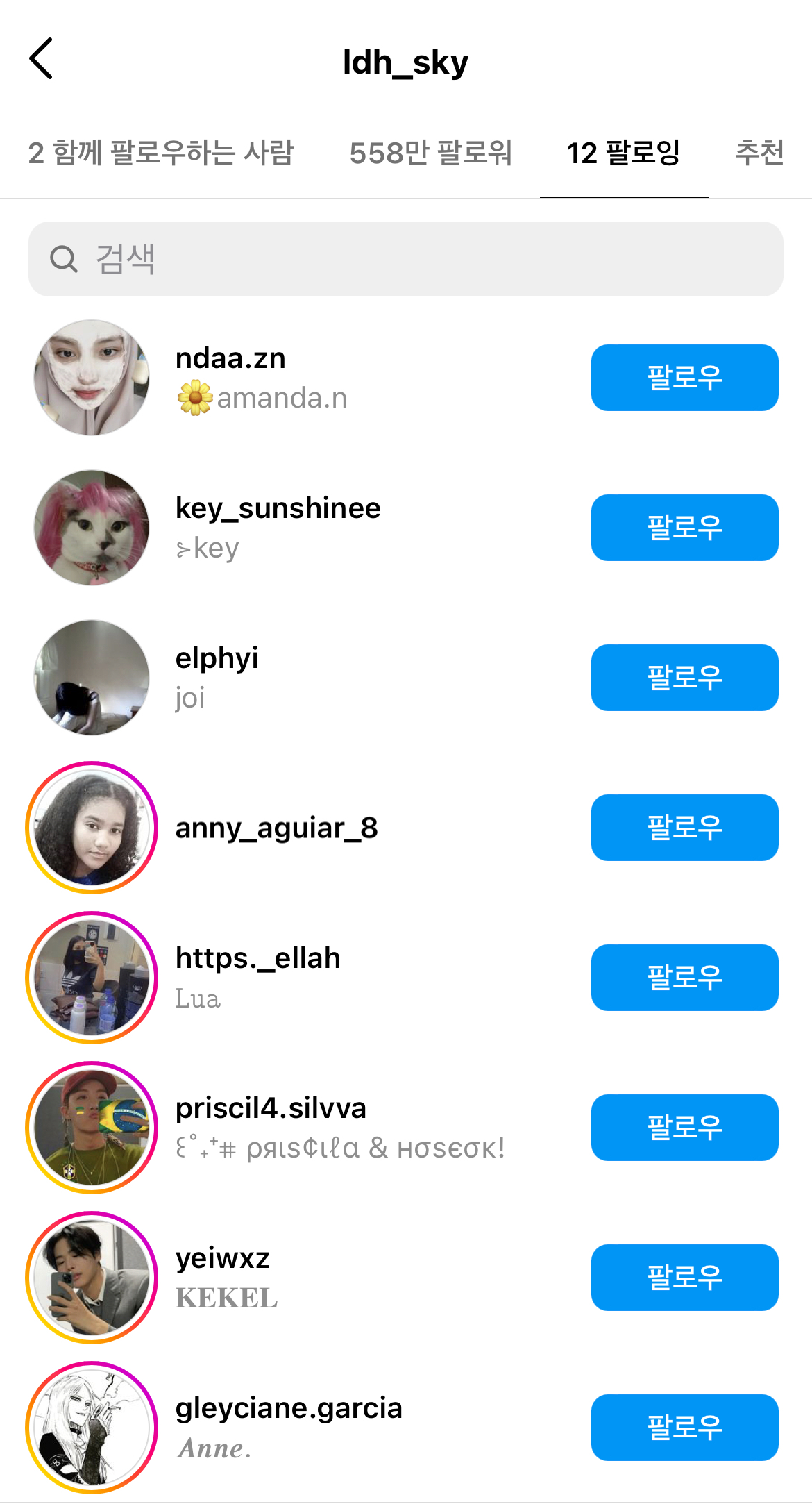Go back using the top-left arrow

[42, 59]
